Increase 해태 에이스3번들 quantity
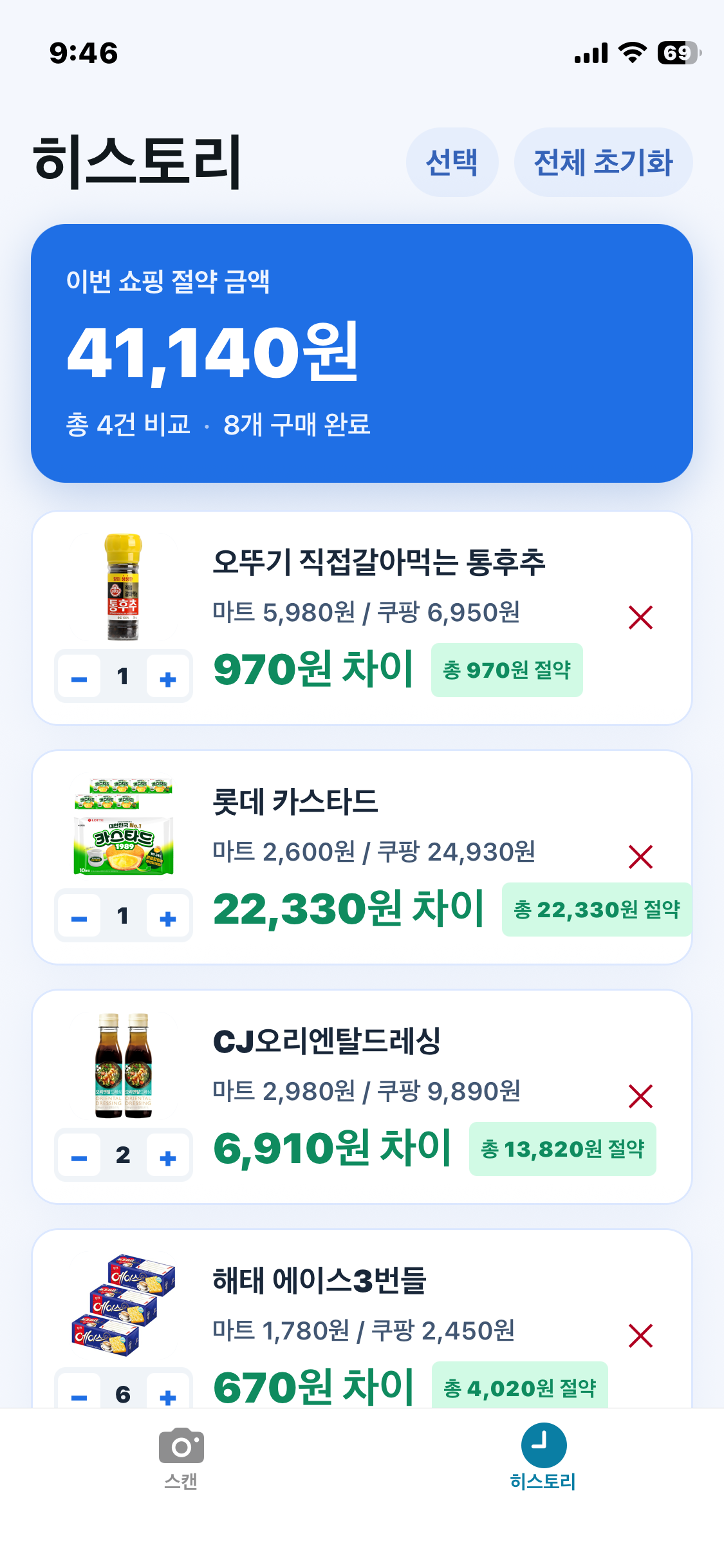This screenshot has height=1568, width=724. 168,1394
